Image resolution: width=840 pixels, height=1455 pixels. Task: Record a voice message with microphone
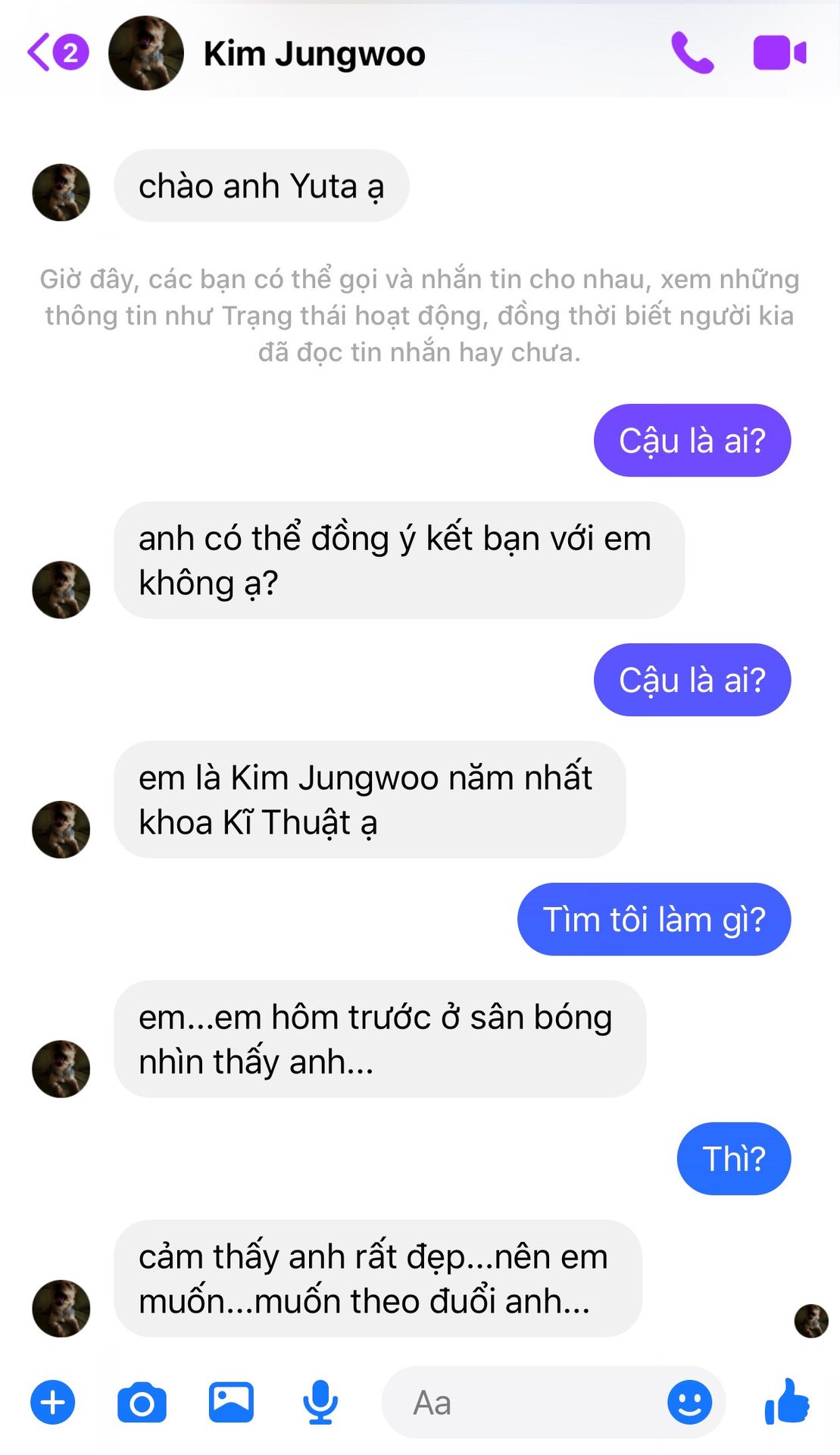click(x=320, y=1403)
